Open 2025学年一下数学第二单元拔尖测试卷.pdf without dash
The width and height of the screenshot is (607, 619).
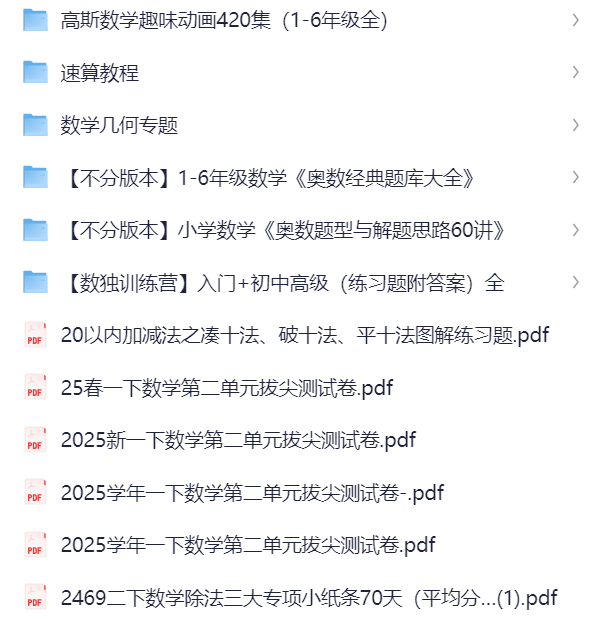[248, 545]
